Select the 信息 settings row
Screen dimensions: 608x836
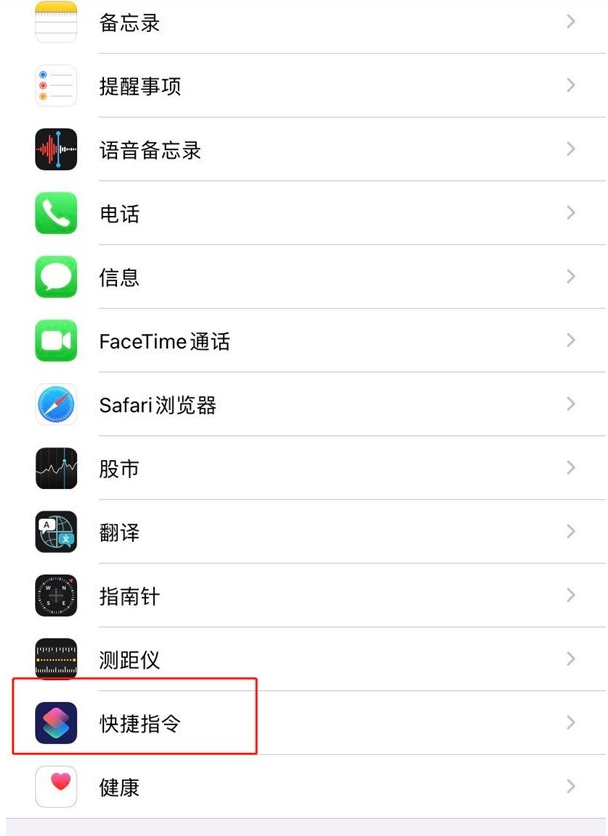(x=300, y=277)
